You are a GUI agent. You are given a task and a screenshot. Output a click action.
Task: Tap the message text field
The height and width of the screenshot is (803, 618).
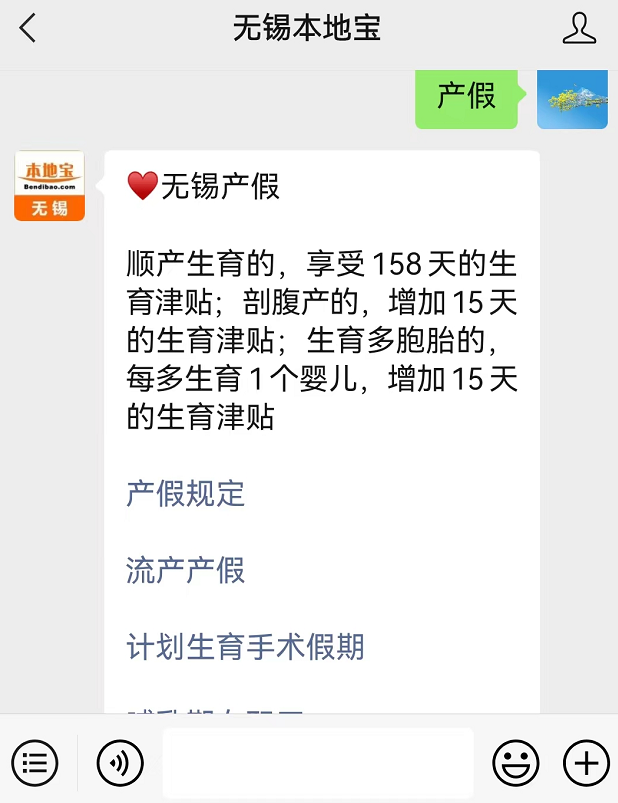coord(318,764)
